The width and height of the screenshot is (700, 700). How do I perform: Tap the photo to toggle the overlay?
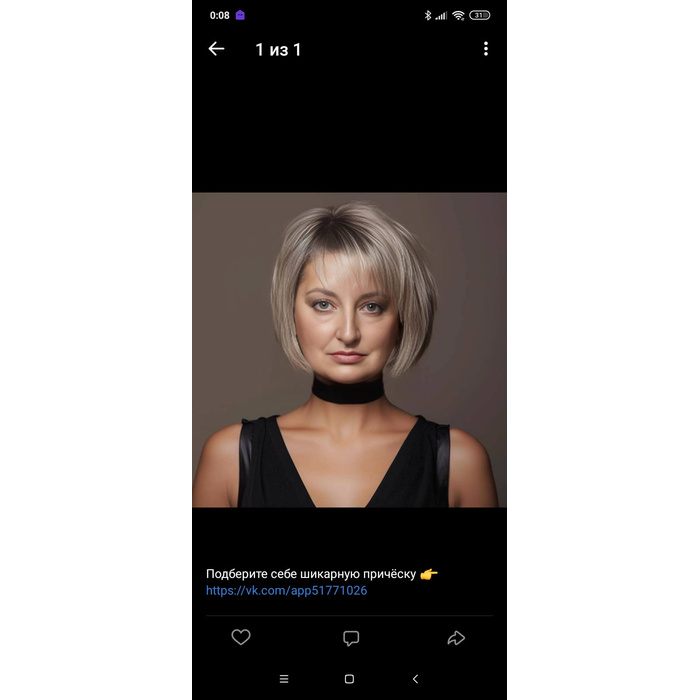click(x=349, y=350)
